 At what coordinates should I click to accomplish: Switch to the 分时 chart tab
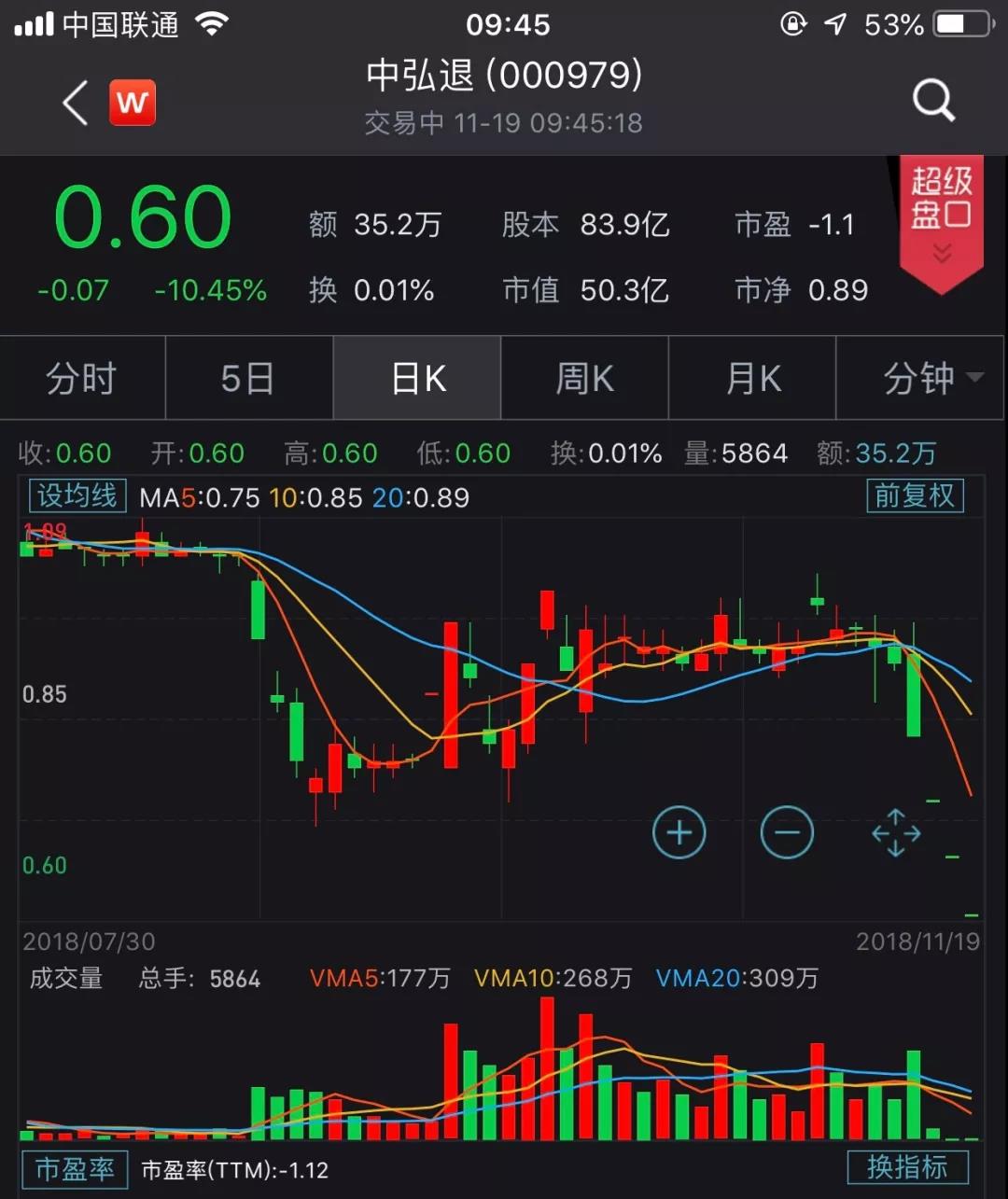pyautogui.click(x=82, y=378)
